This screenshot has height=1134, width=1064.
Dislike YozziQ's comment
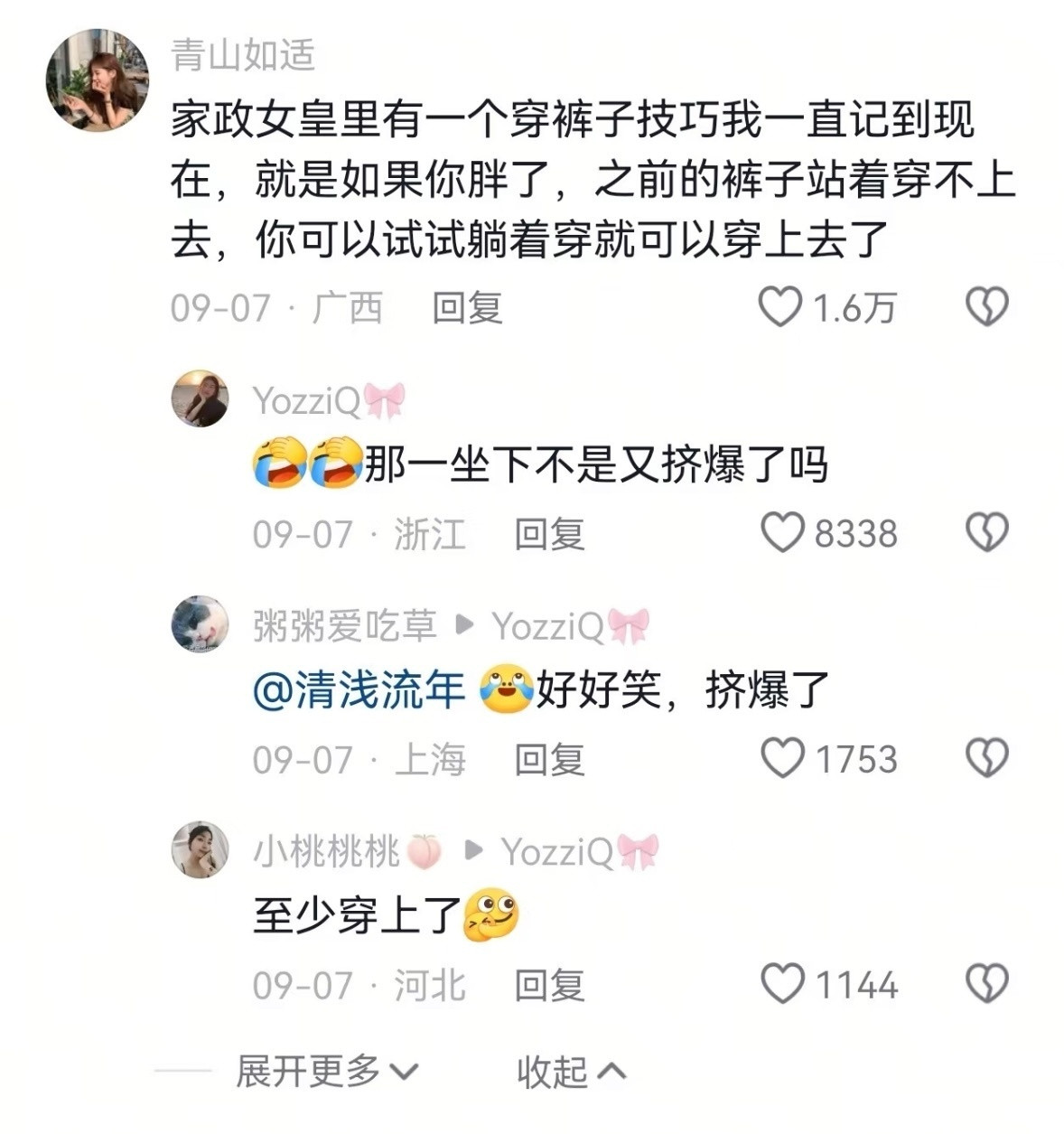pos(986,531)
